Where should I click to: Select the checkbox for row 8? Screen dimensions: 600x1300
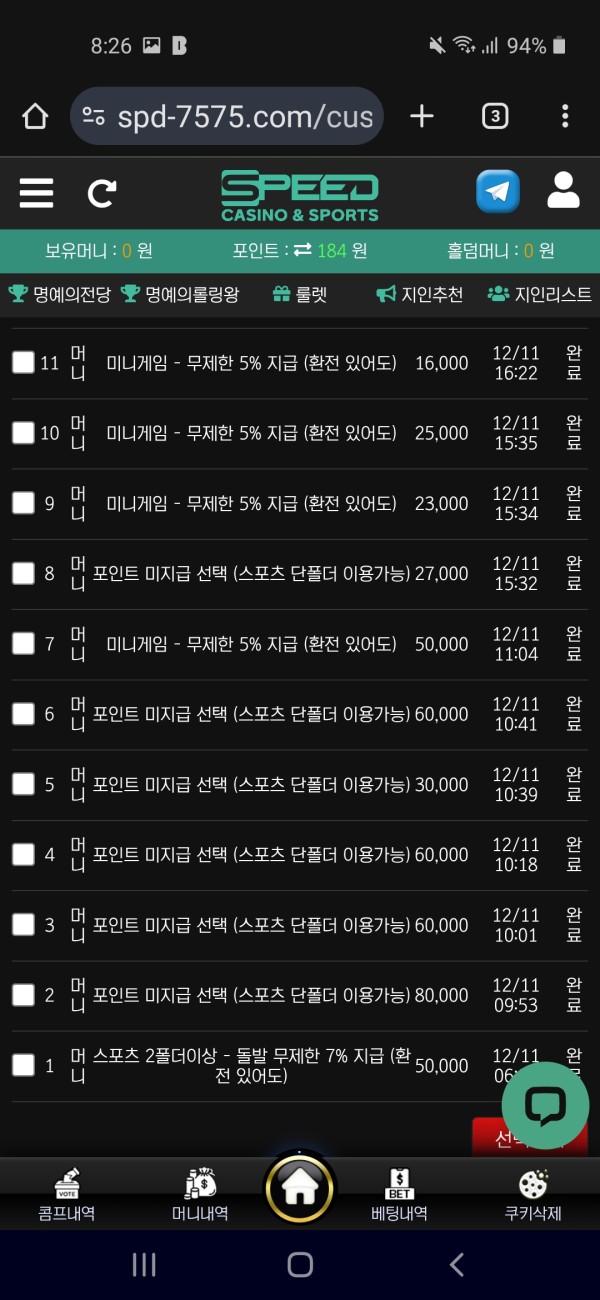point(23,574)
